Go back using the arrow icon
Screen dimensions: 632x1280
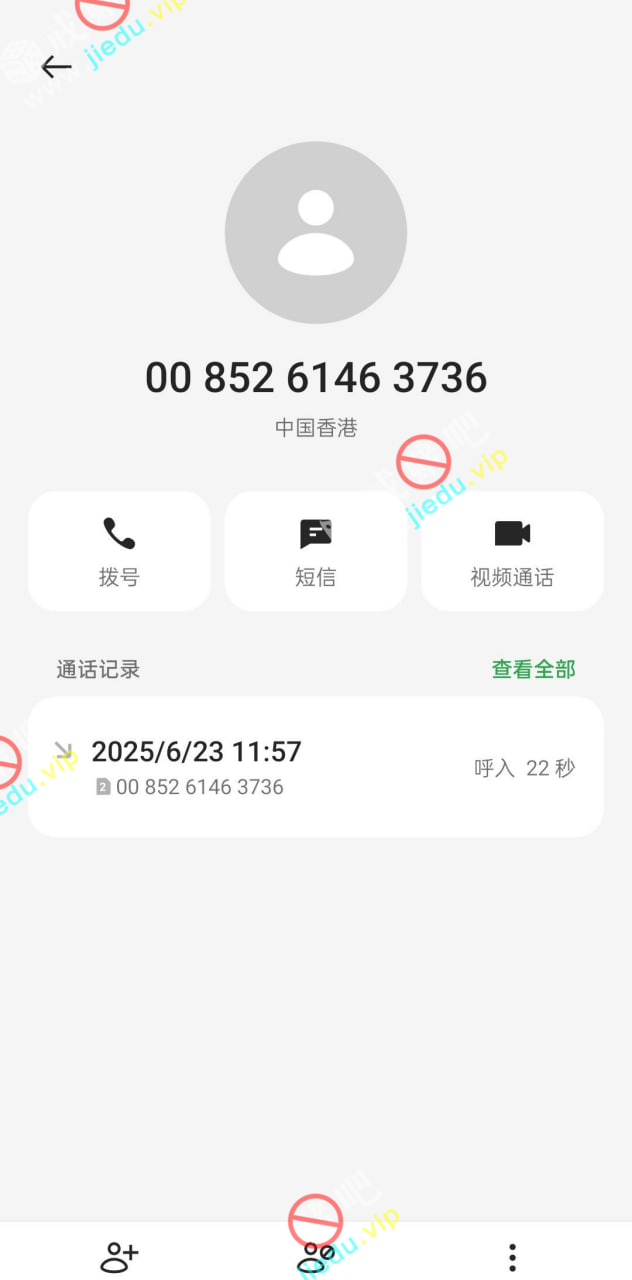pos(56,67)
